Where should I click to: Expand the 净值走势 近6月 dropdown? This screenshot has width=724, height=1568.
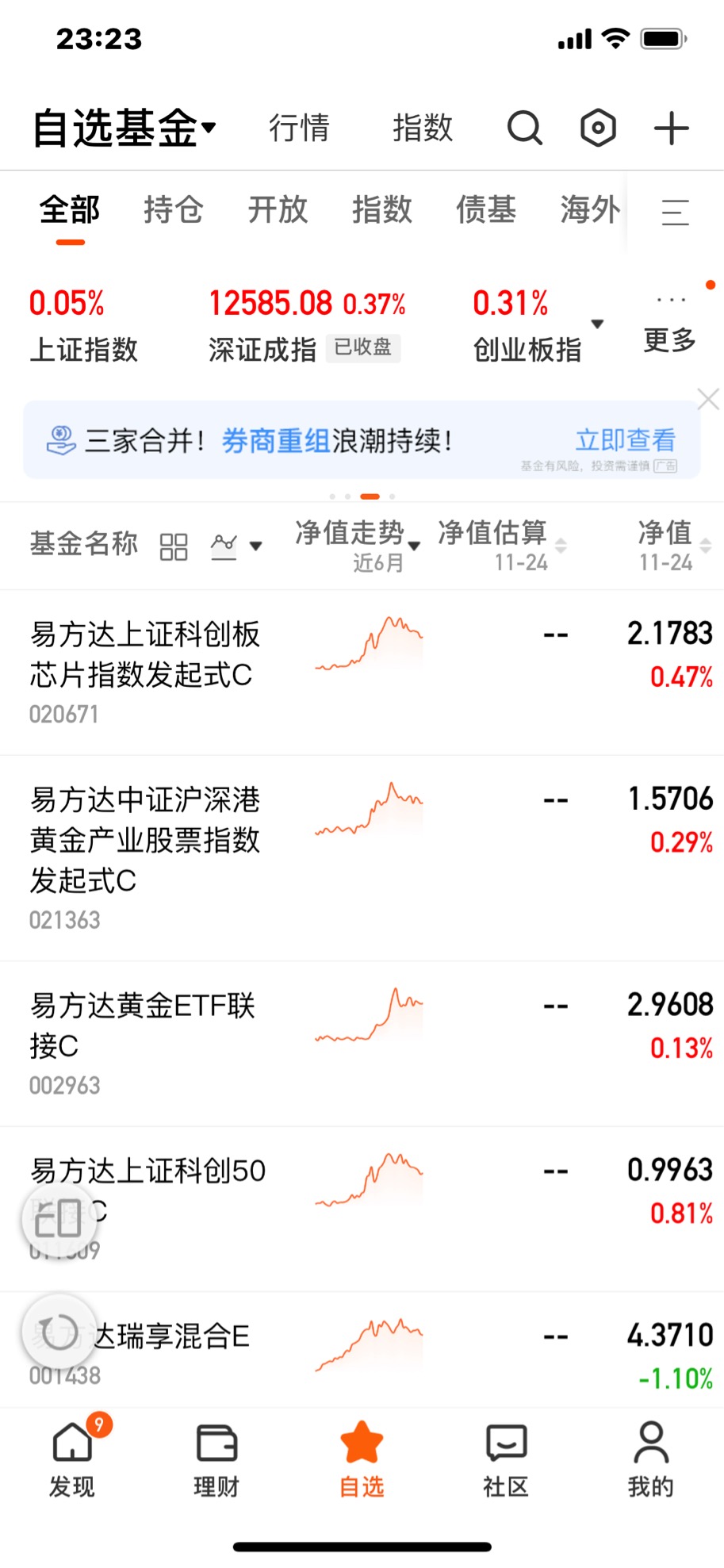click(357, 546)
